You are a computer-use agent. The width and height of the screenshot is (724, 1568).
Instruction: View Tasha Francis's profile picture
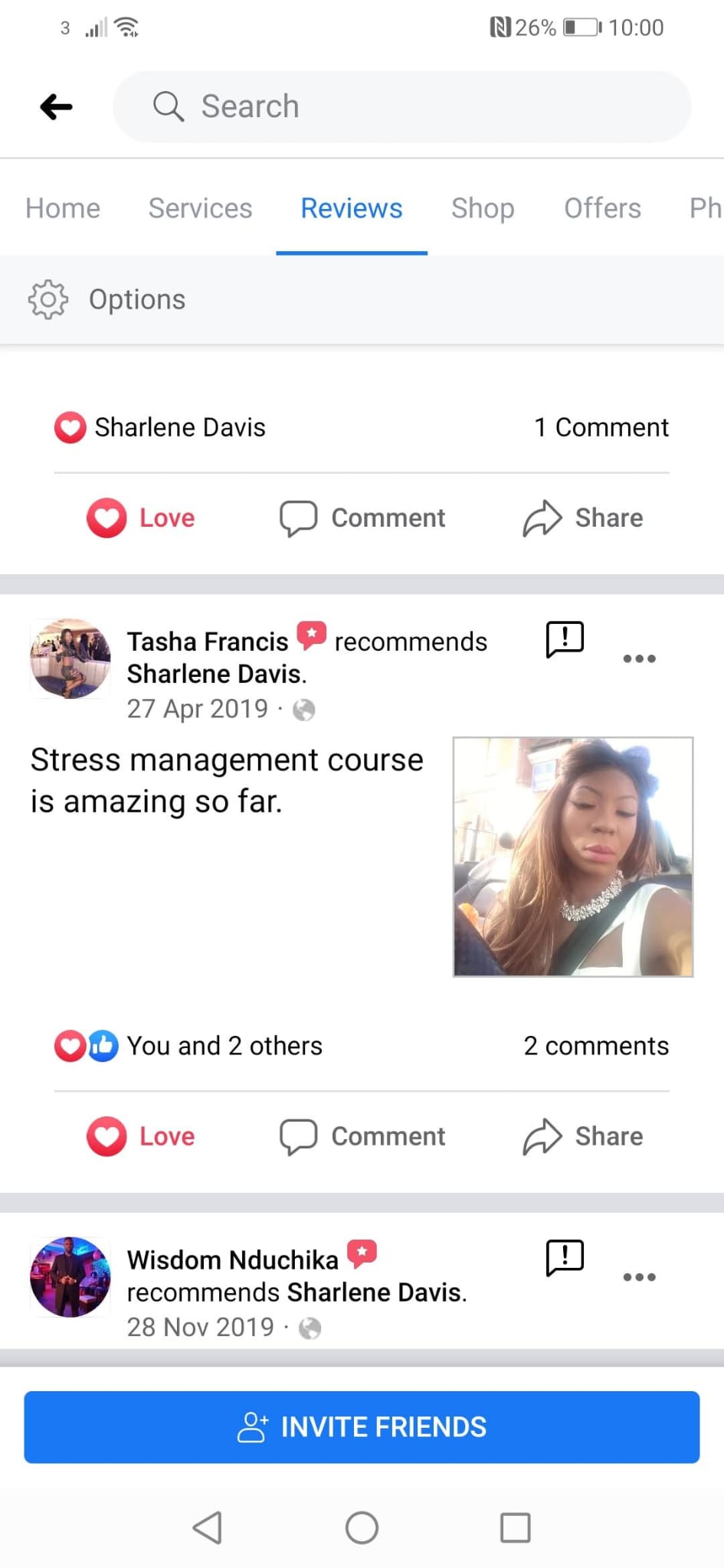[70, 658]
